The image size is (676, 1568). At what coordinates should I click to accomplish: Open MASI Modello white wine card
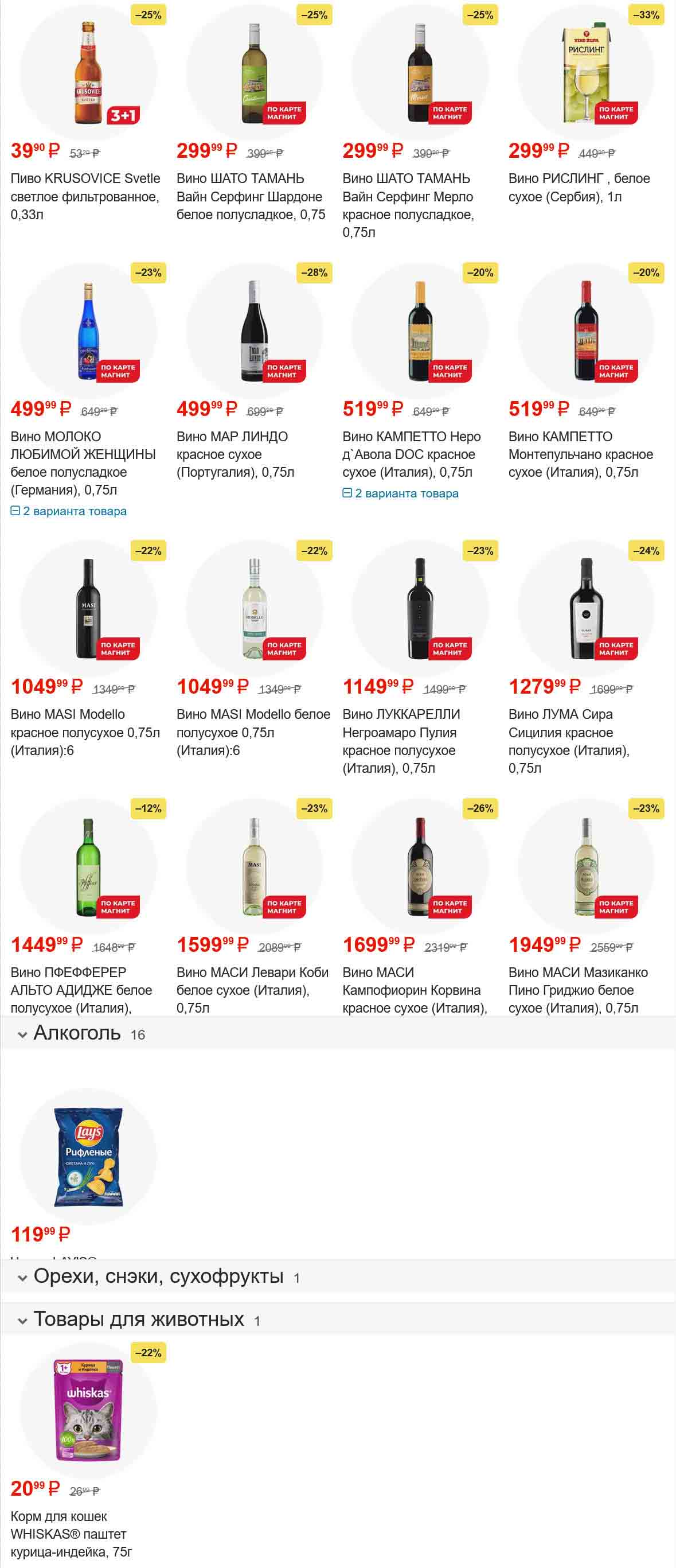[253, 731]
